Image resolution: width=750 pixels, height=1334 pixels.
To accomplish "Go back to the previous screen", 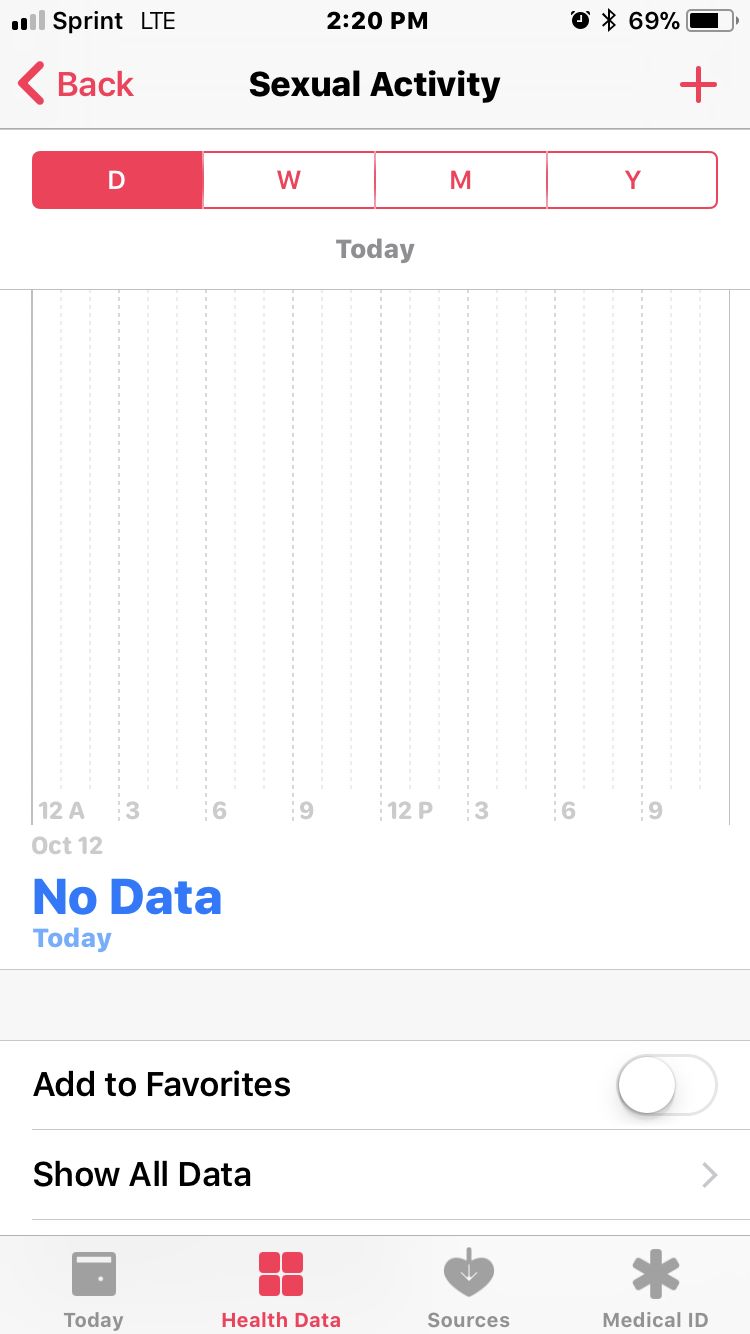I will pyautogui.click(x=76, y=85).
